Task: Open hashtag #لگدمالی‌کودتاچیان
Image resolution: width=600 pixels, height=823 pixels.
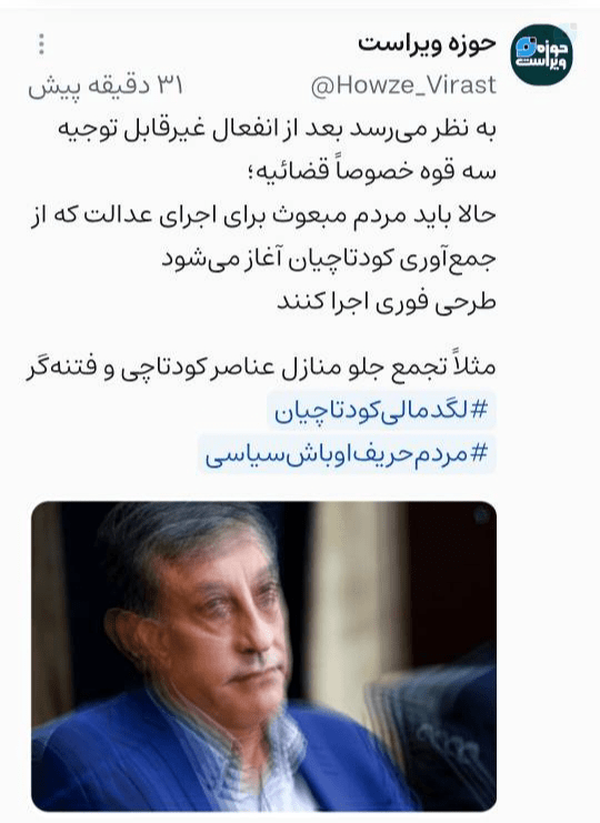Action: coord(382,410)
